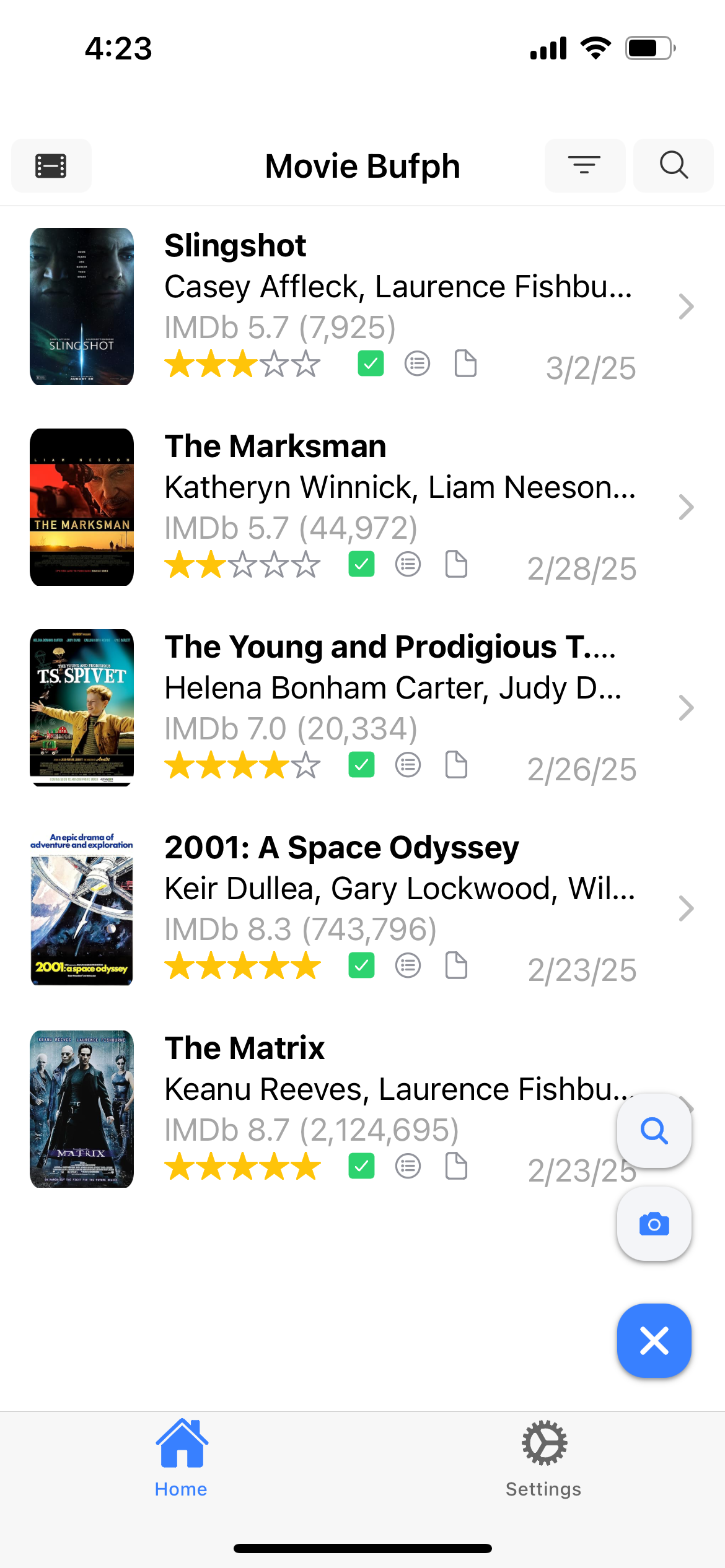Toggle watched checkbox for The Marksman
This screenshot has width=725, height=1568.
(x=361, y=564)
